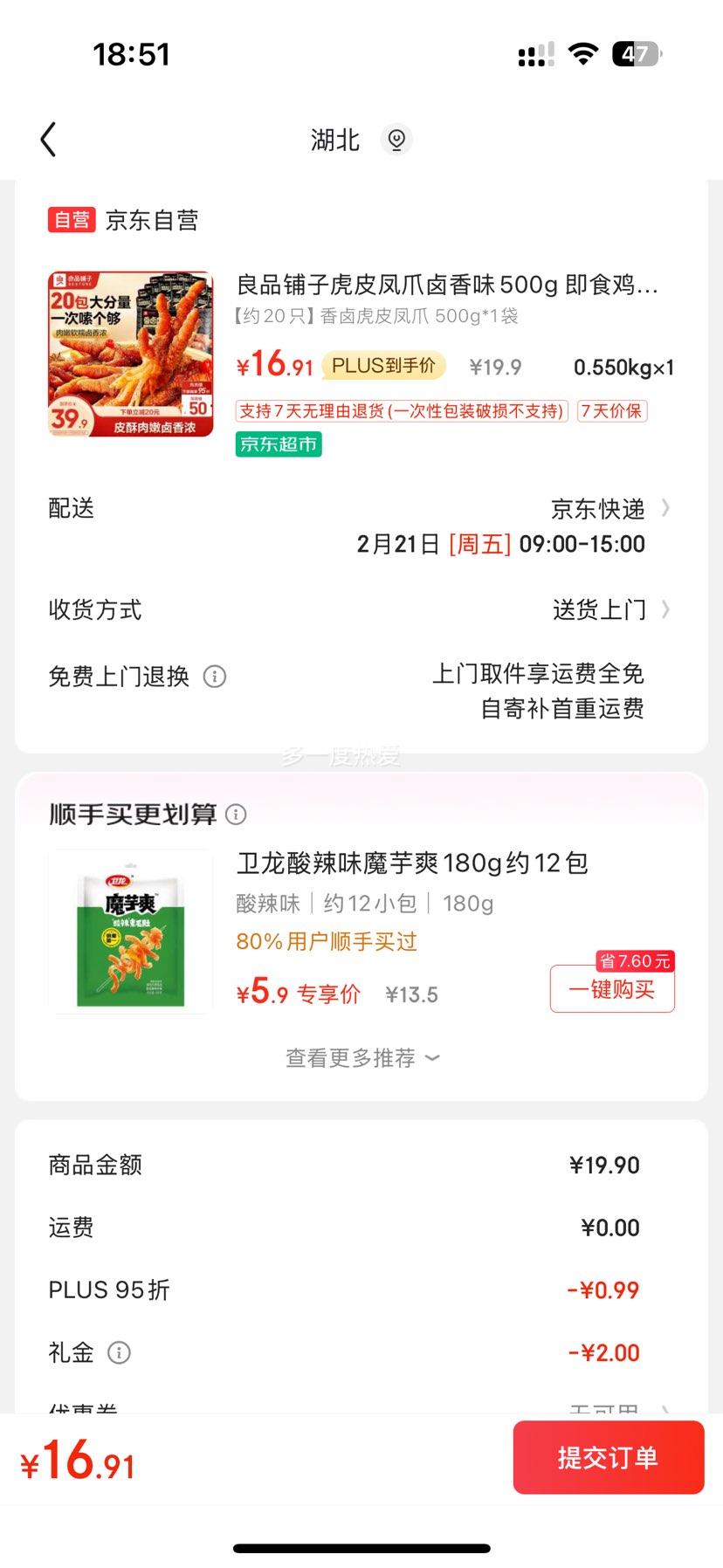Open the info icon next to 礼金
Screen dimensions: 723x1568
[x=119, y=1351]
